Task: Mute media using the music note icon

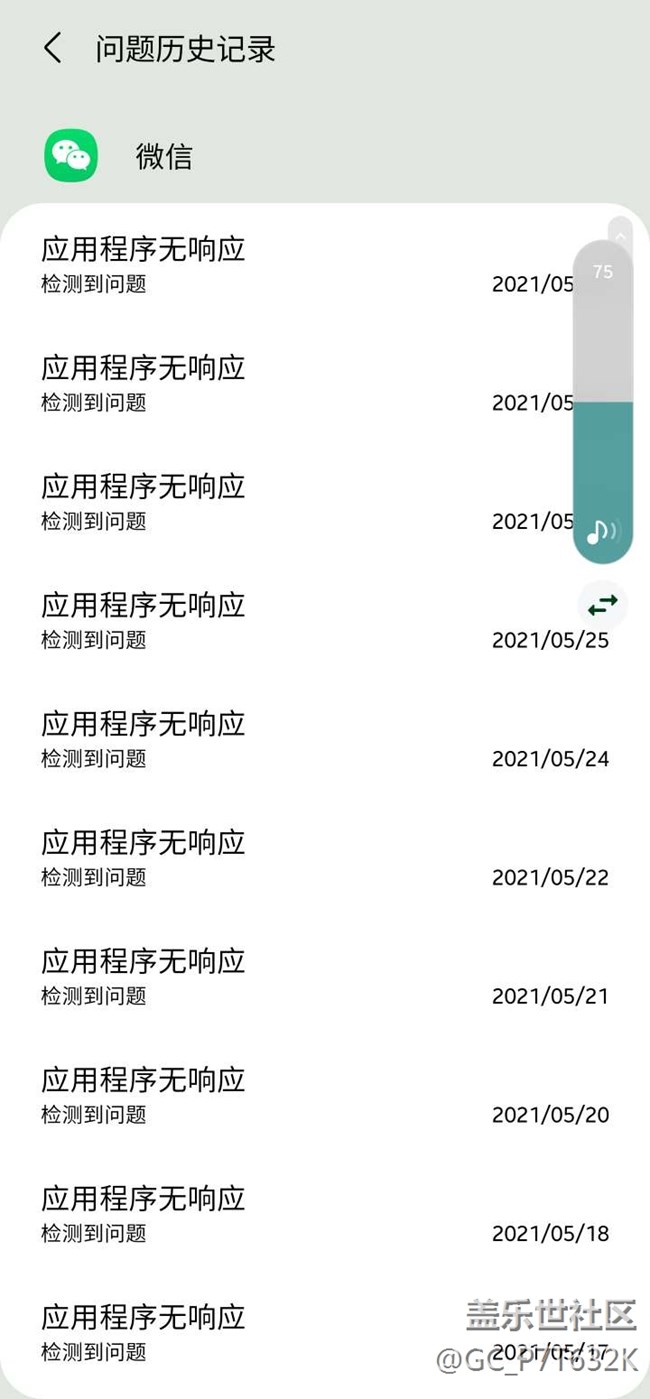Action: click(x=602, y=531)
